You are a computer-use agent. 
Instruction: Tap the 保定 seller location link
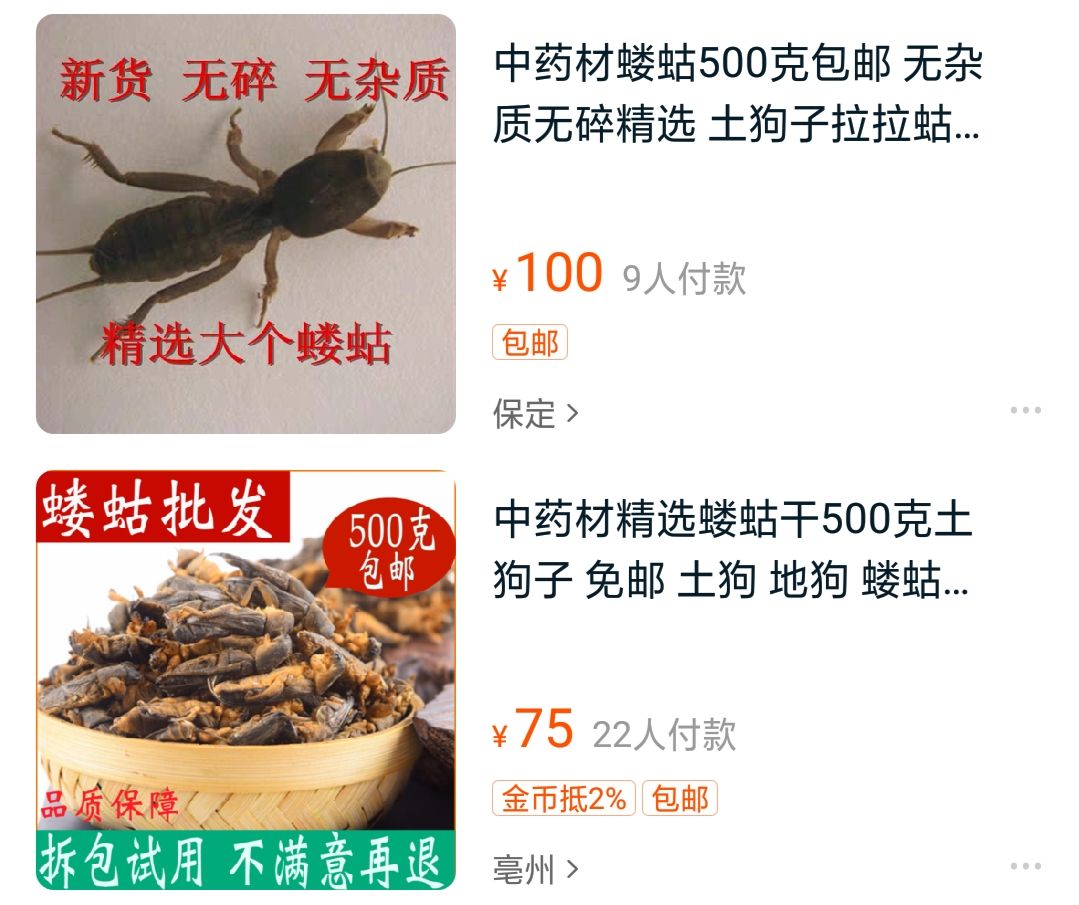(535, 413)
